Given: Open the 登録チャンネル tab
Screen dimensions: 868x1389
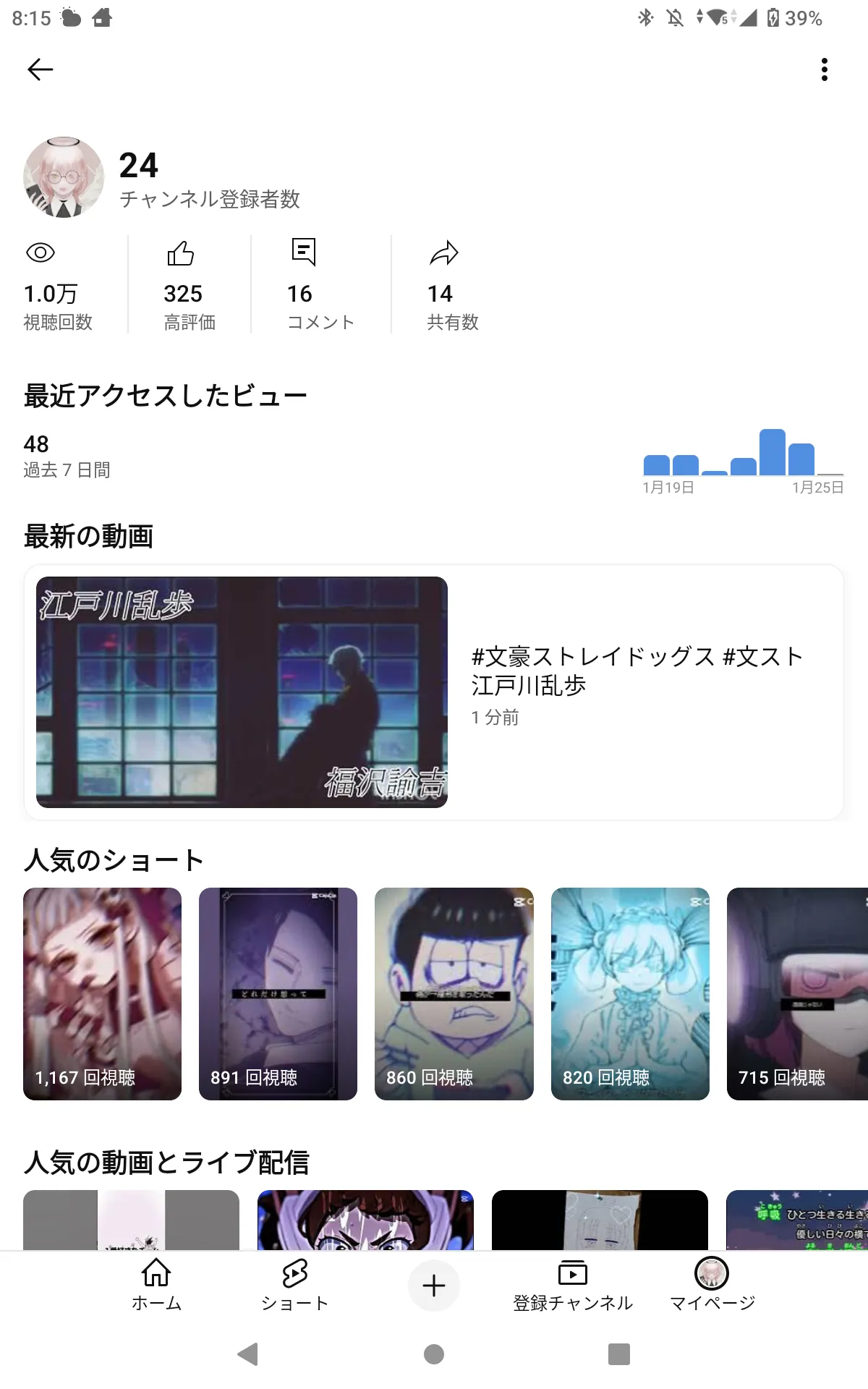Looking at the screenshot, I should 573,1285.
